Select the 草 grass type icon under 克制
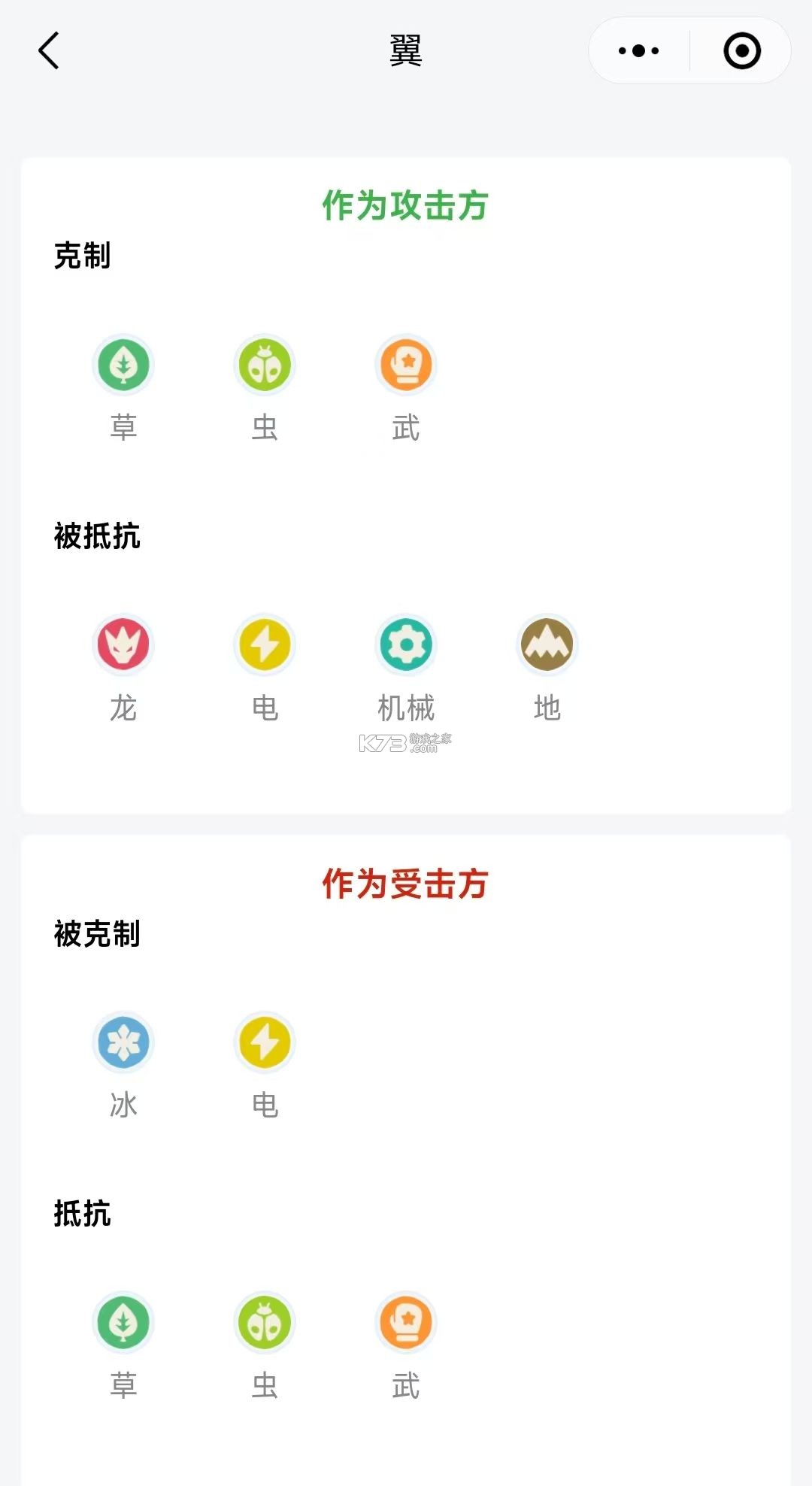 point(123,364)
